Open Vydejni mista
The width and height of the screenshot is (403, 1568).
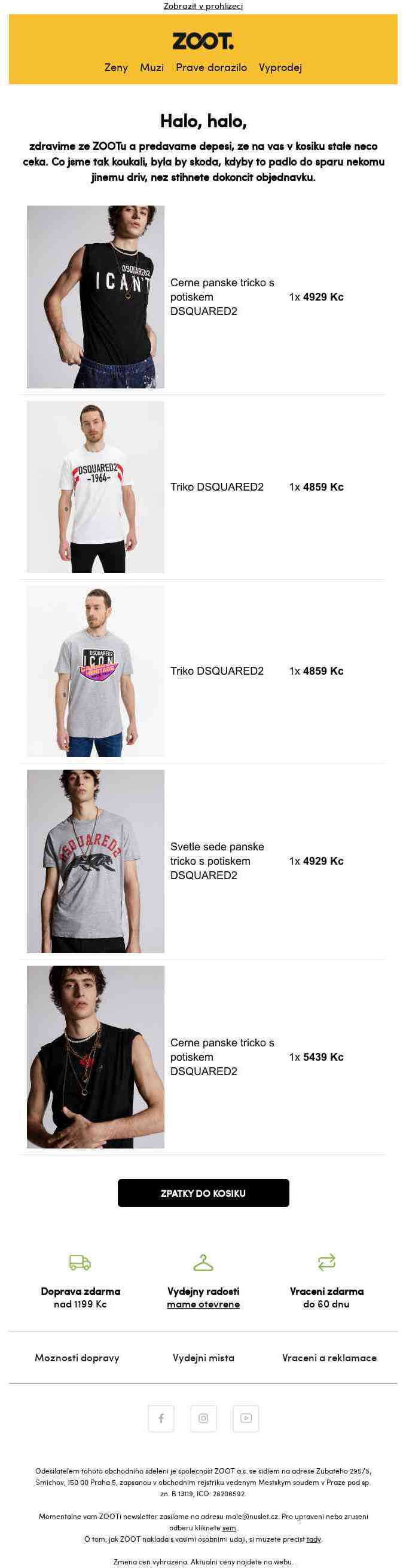point(203,1358)
